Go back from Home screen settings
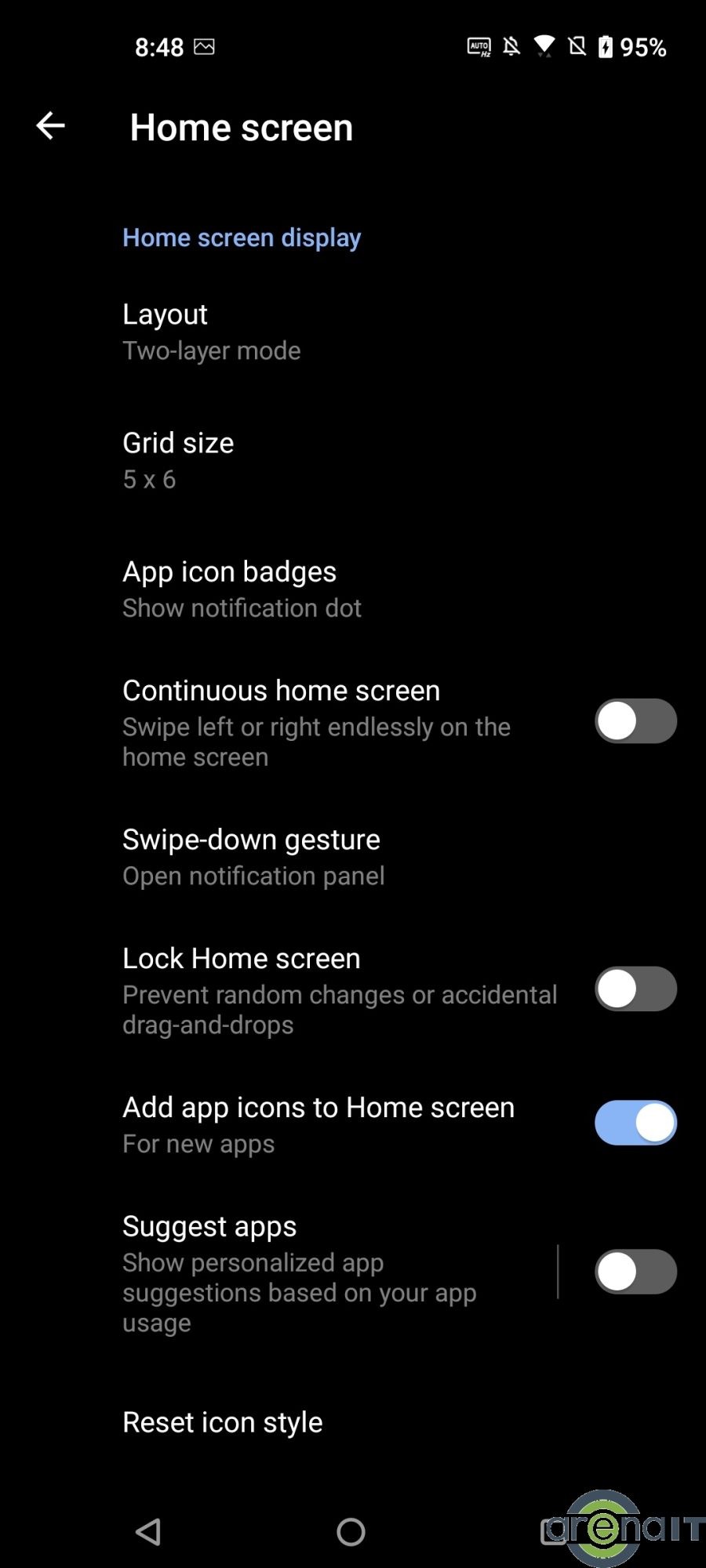The image size is (706, 1568). click(x=50, y=125)
